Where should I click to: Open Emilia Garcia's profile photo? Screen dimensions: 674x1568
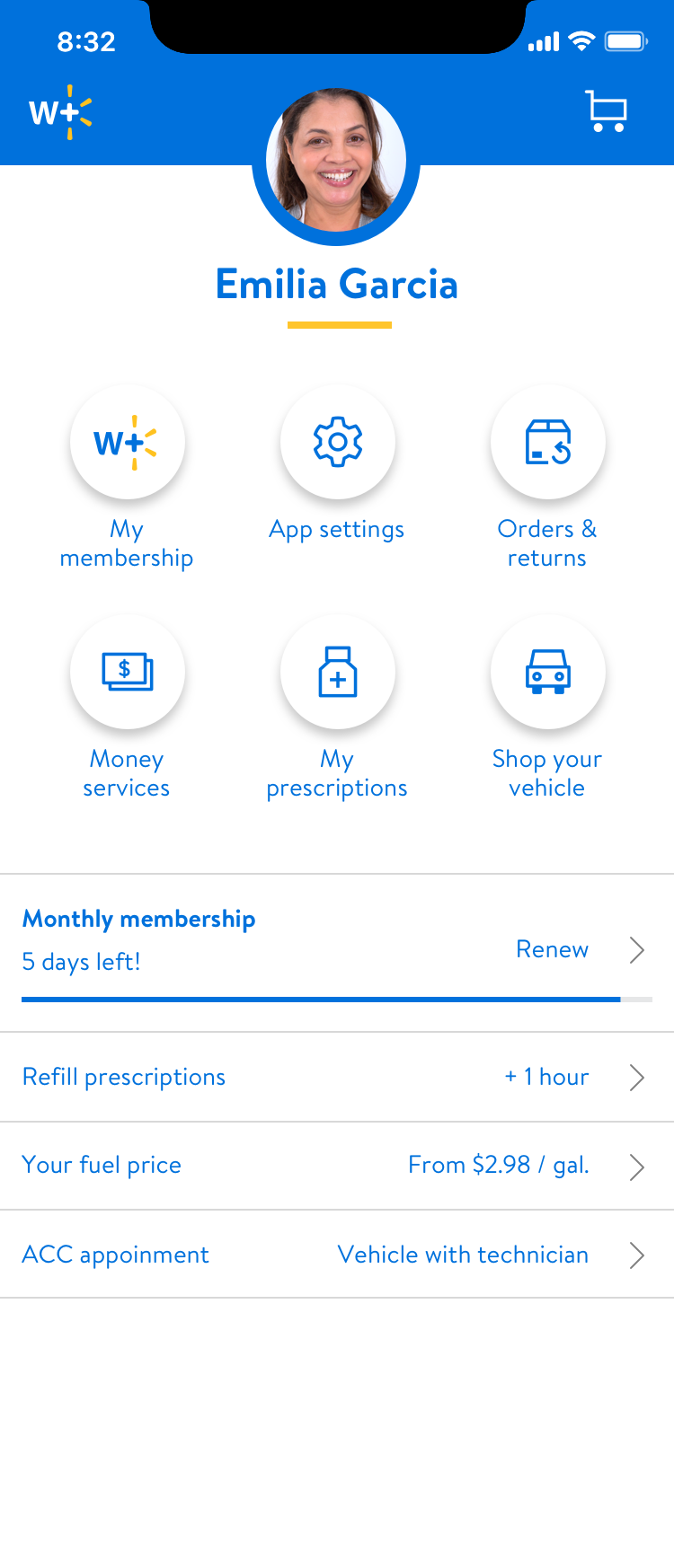[x=336, y=162]
